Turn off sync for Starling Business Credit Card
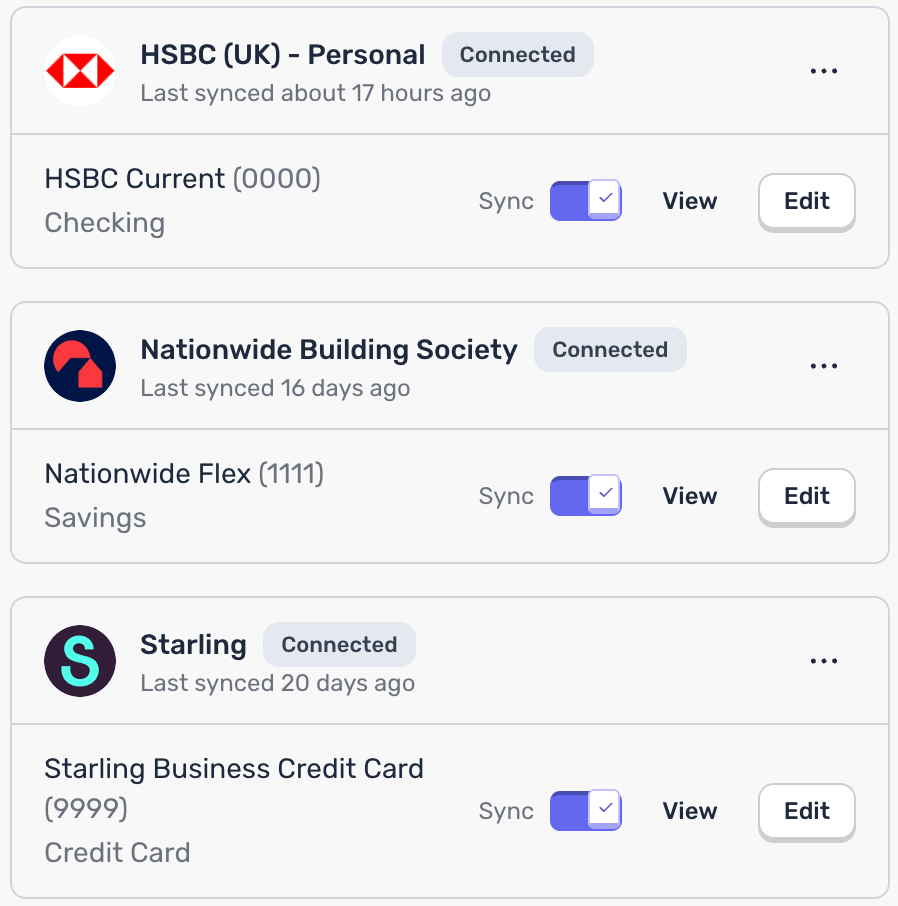 (x=585, y=811)
